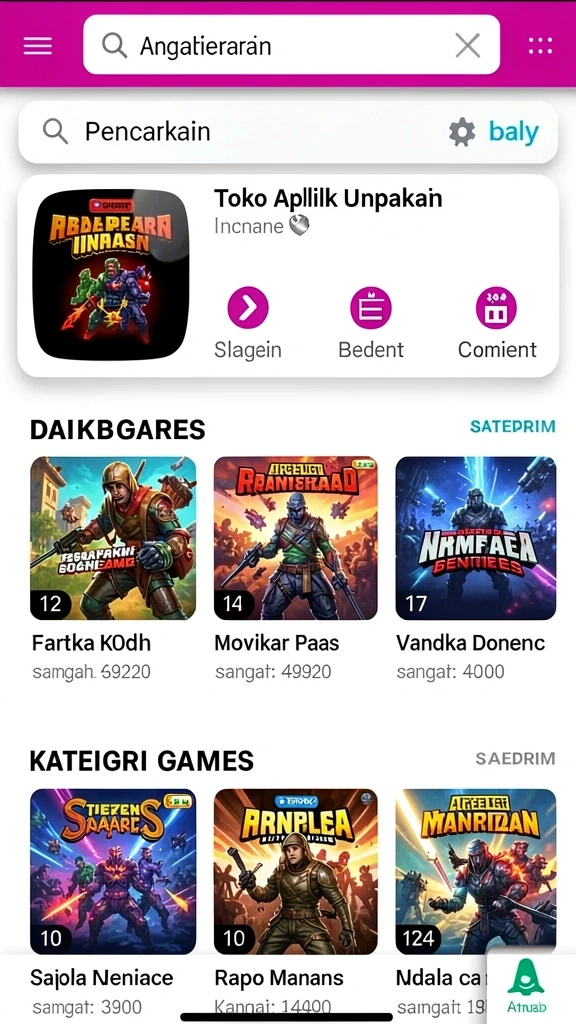This screenshot has width=576, height=1024.
Task: Open settings gear beside baly
Action: point(462,133)
